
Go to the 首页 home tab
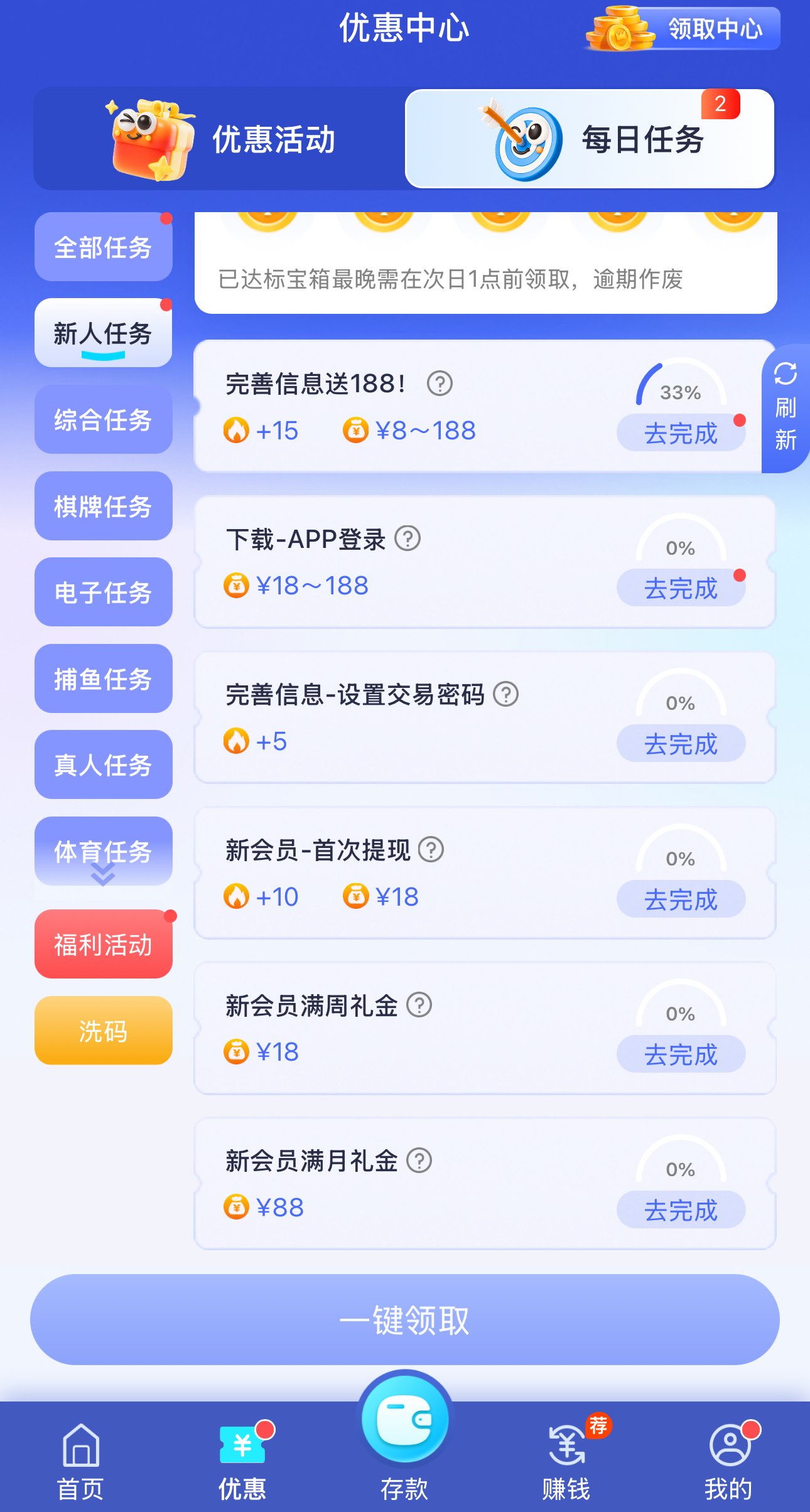[81, 1462]
